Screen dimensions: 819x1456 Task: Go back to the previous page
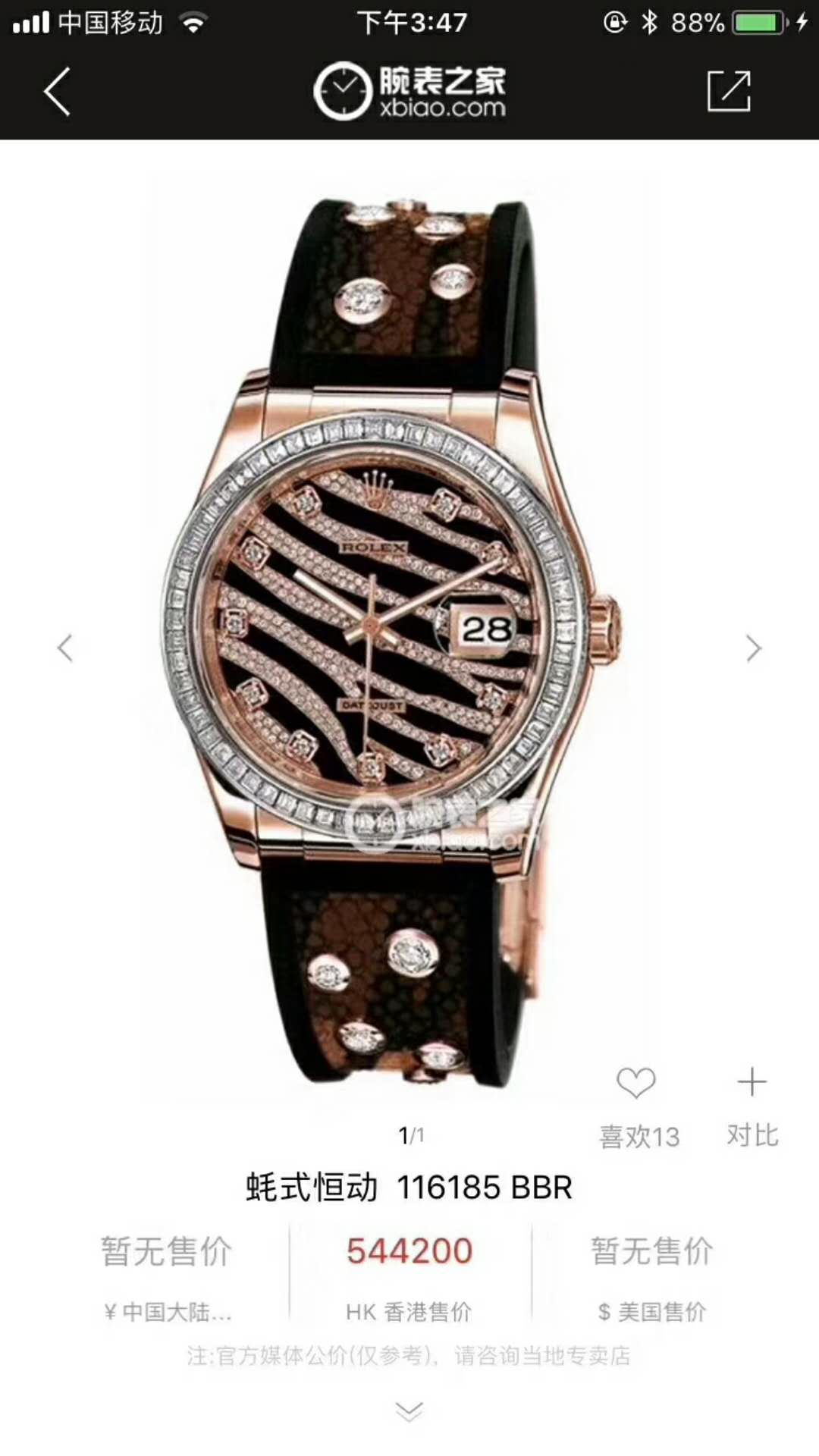coord(57,91)
